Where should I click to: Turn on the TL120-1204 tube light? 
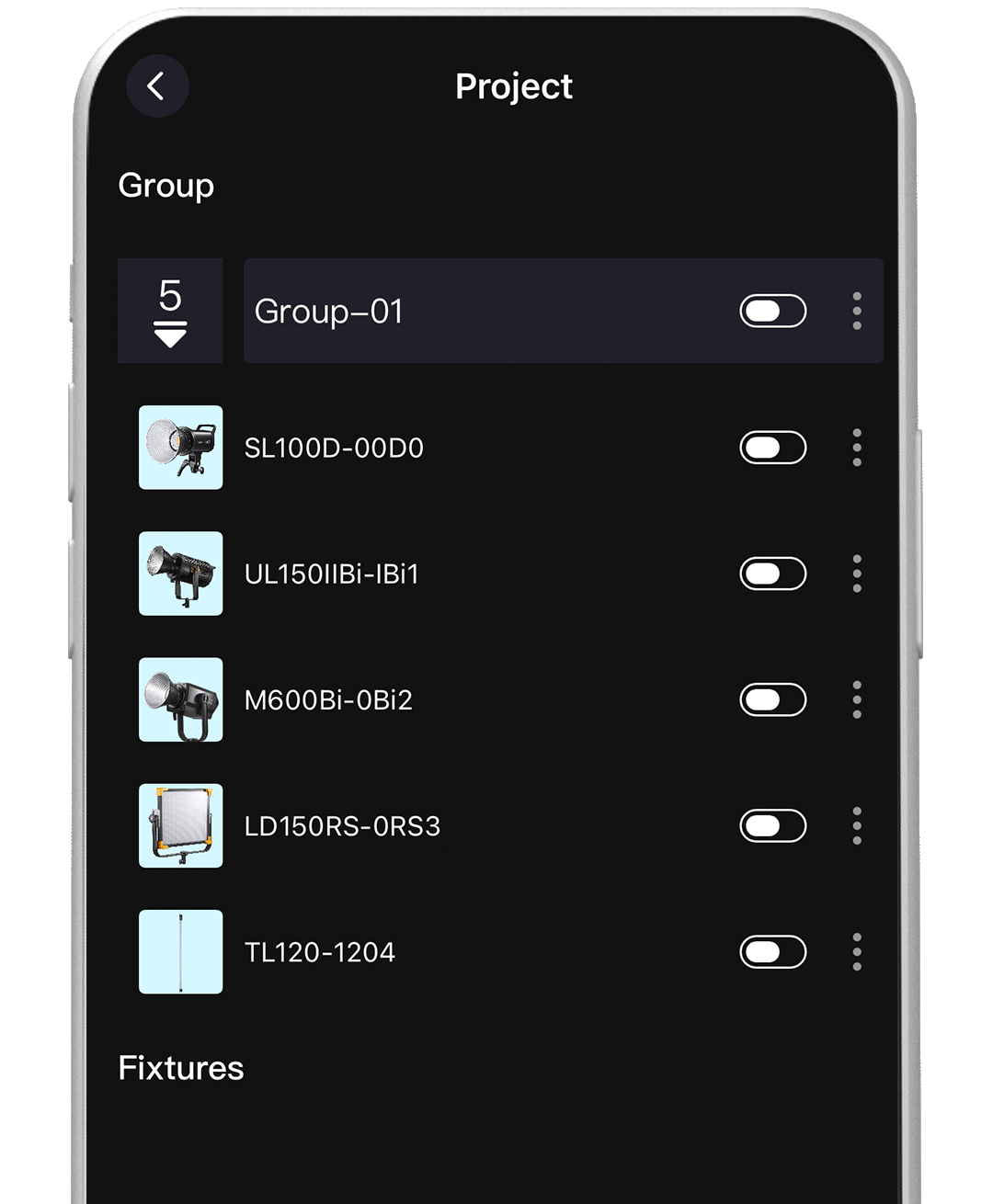772,952
